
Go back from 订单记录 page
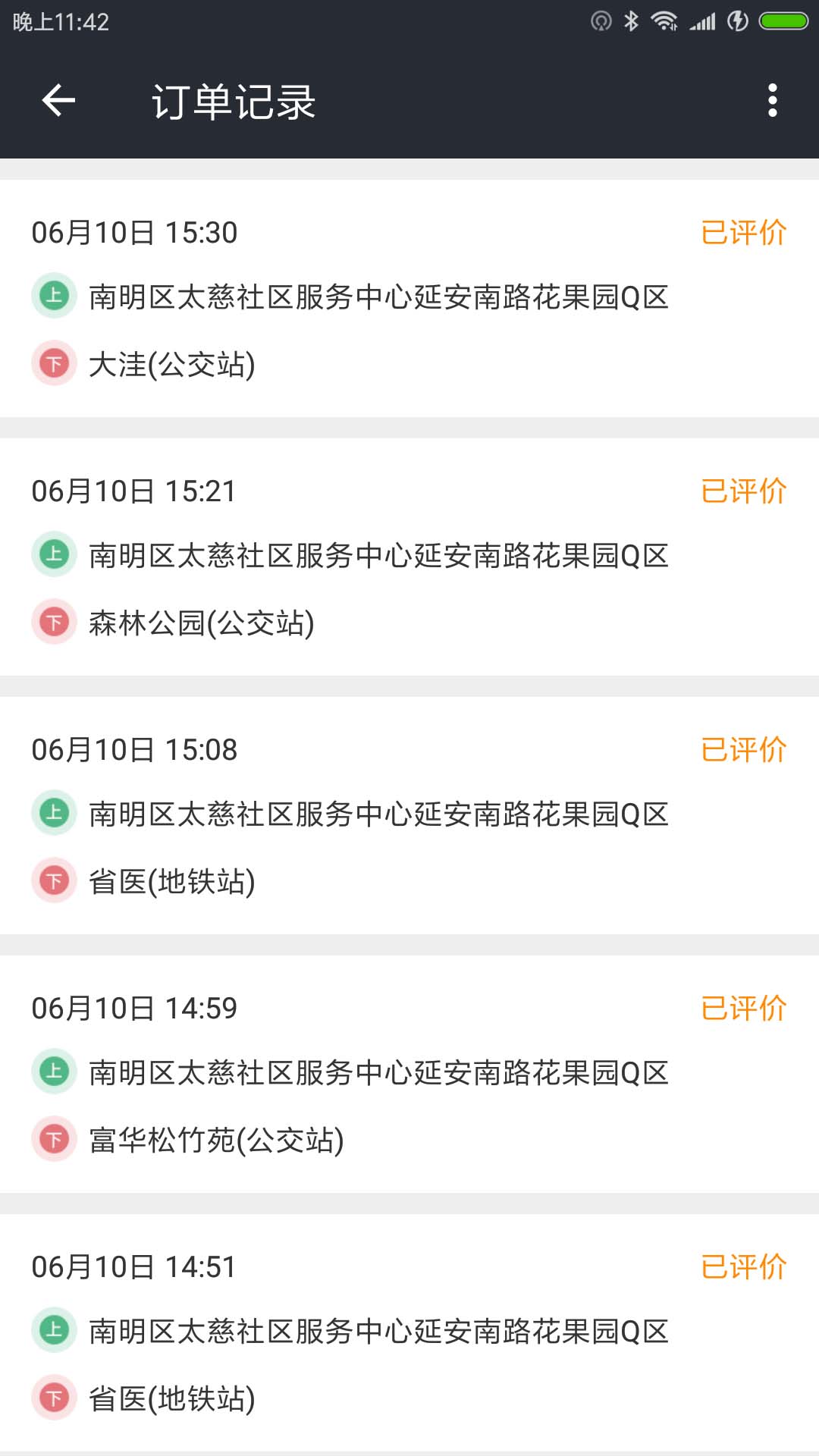pos(58,101)
